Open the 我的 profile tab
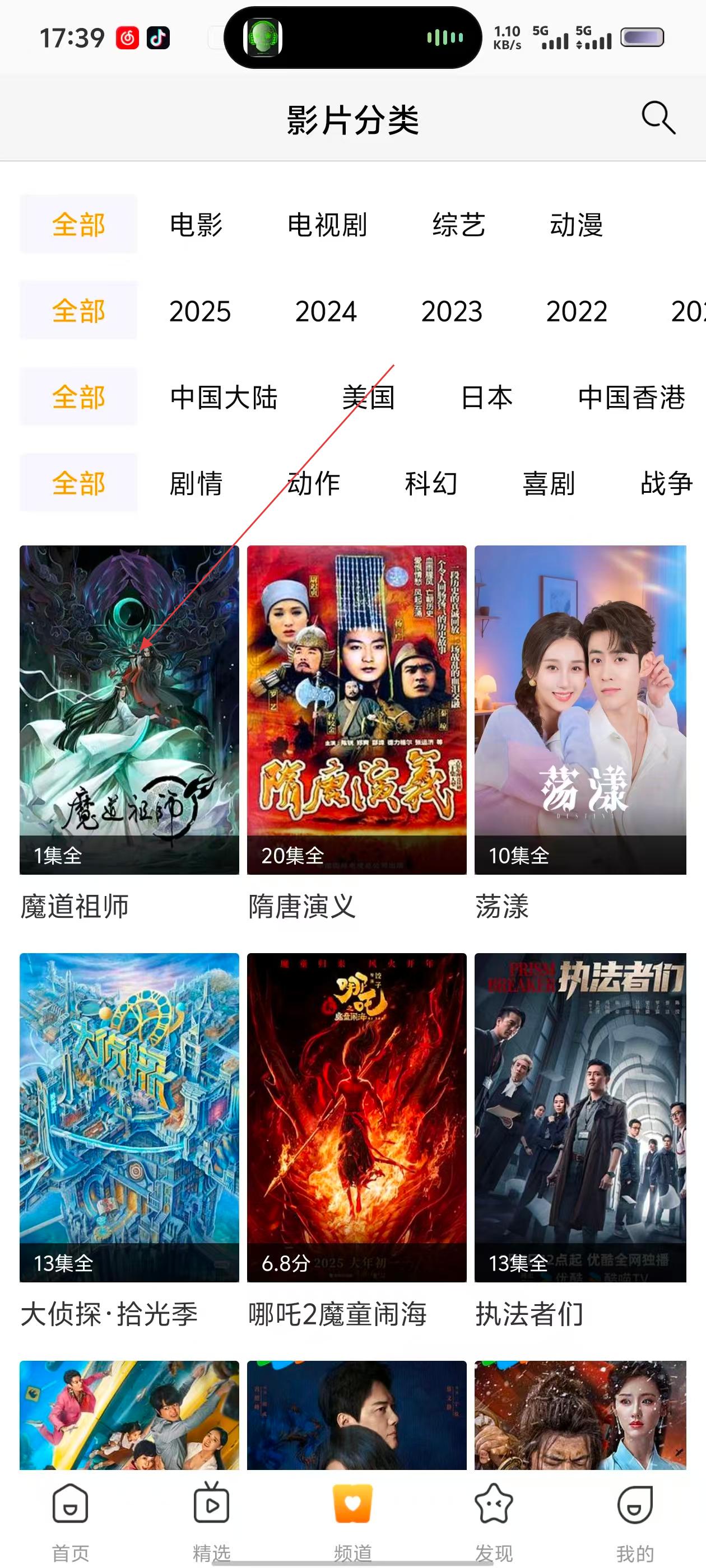The height and width of the screenshot is (1568, 706). coord(635,1519)
